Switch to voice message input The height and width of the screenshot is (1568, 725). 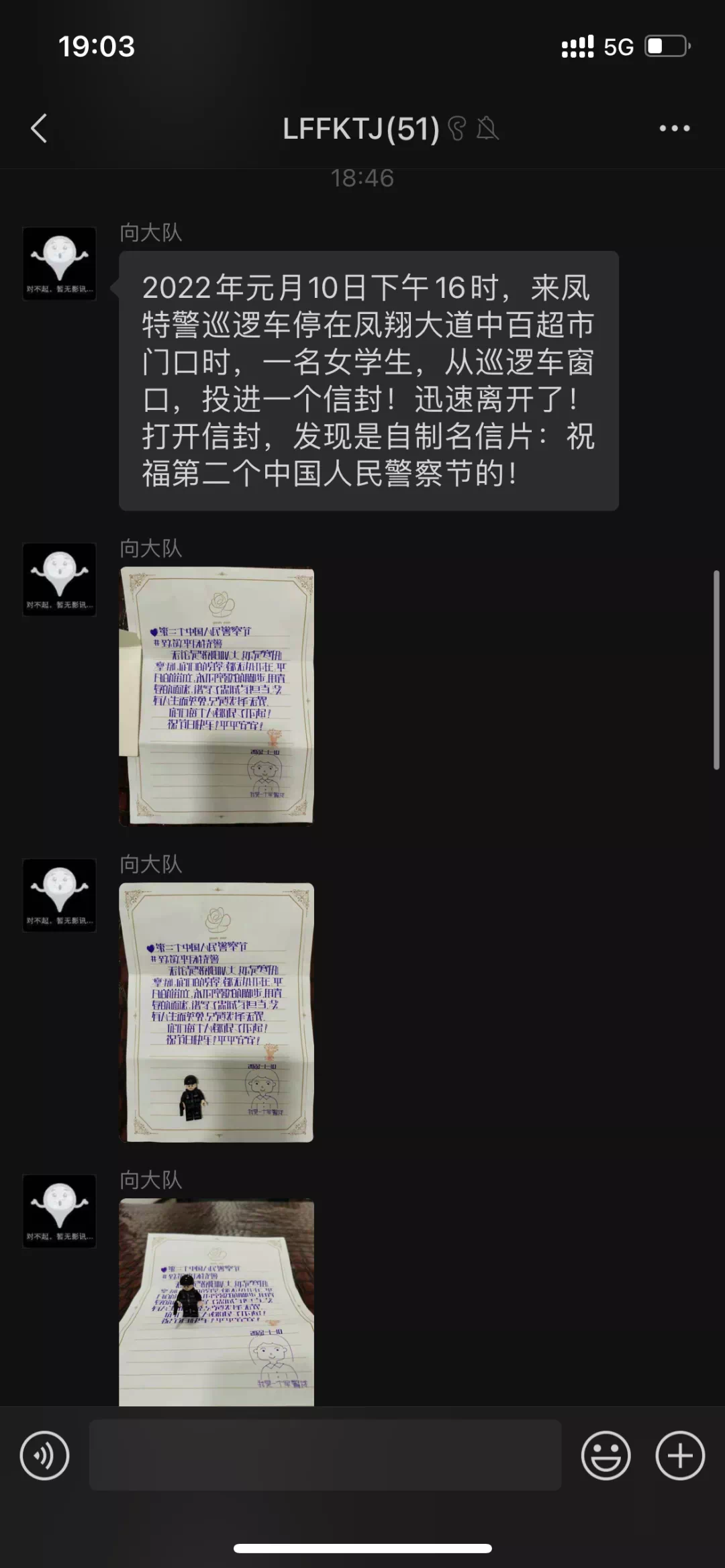pyautogui.click(x=44, y=1455)
